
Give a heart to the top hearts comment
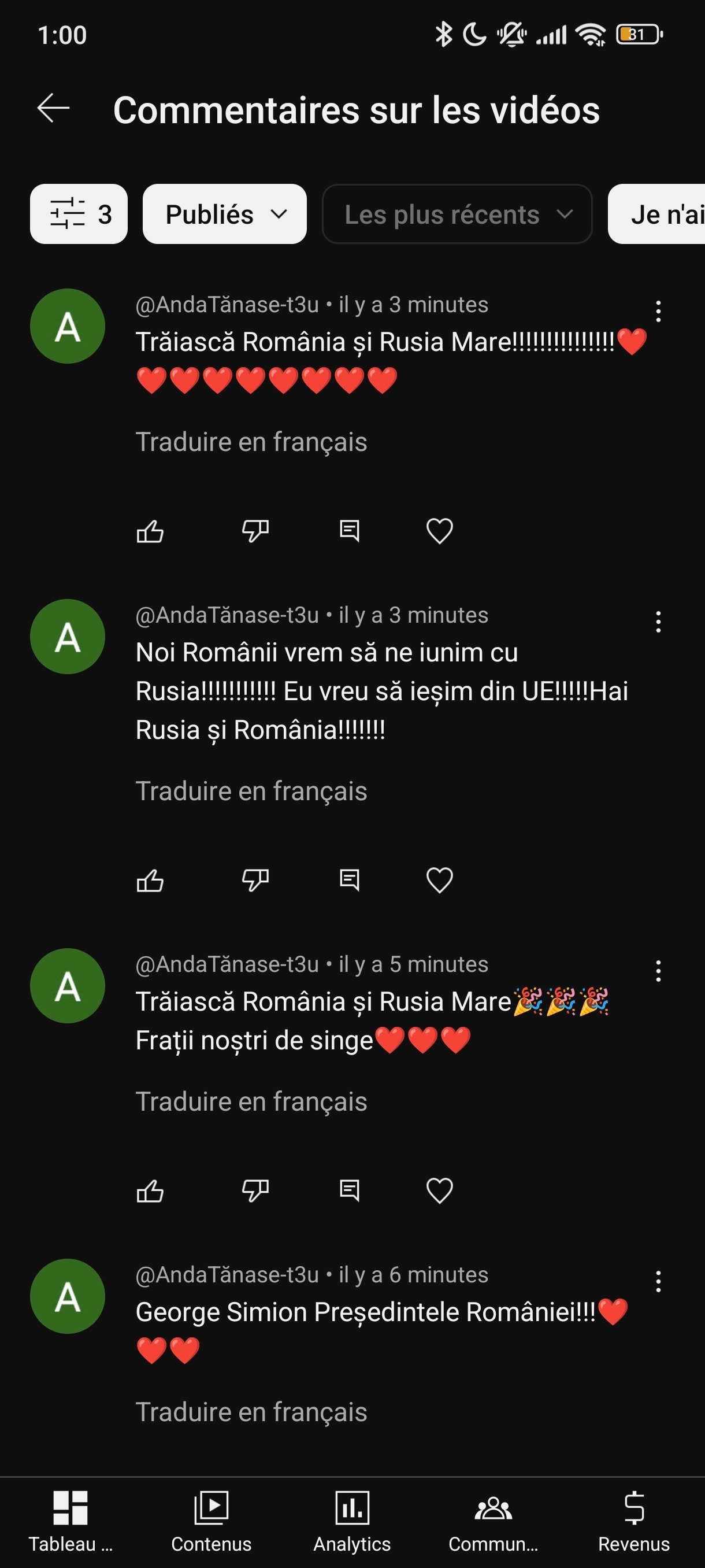[439, 531]
